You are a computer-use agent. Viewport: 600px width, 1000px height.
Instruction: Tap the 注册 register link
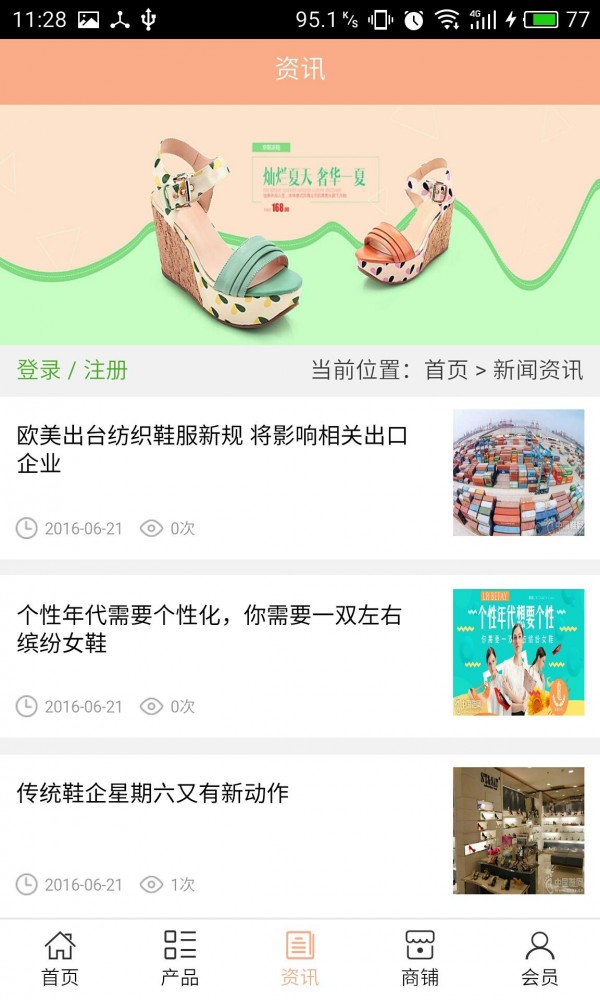[x=106, y=370]
